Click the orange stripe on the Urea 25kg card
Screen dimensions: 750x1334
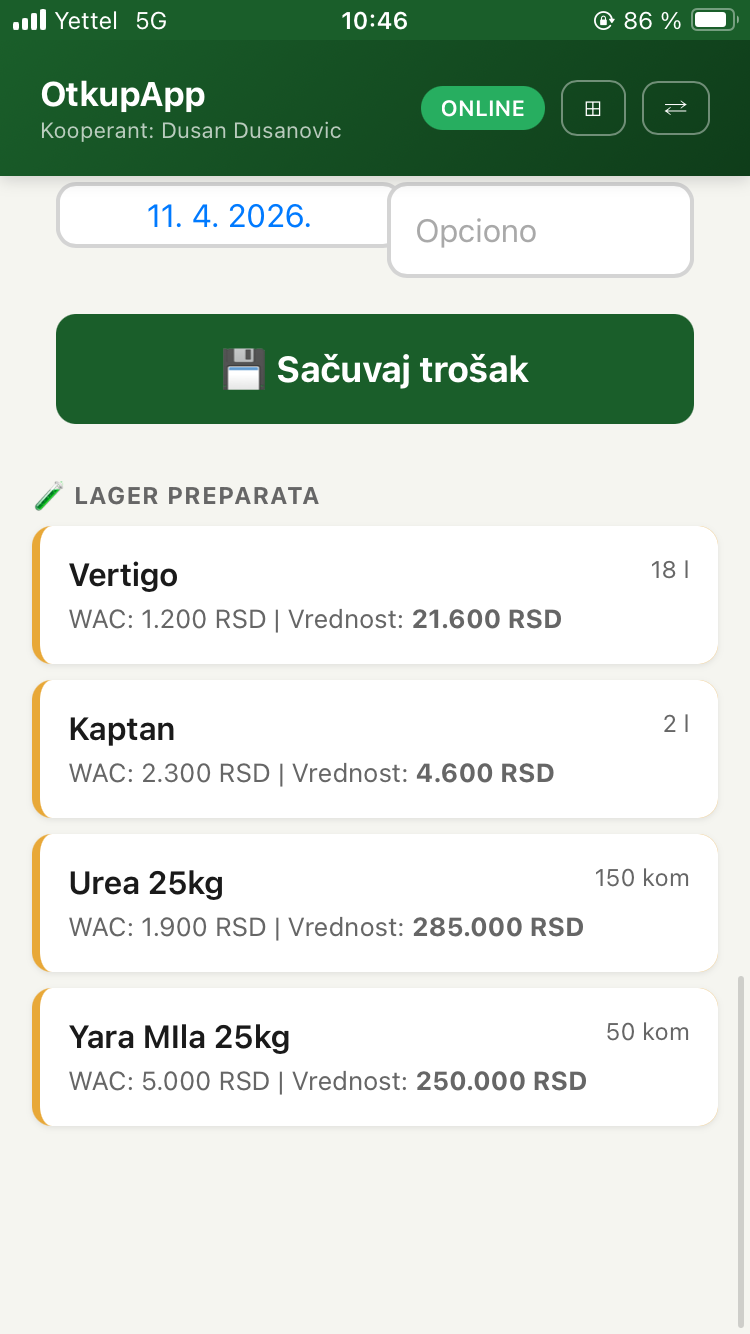[38, 903]
